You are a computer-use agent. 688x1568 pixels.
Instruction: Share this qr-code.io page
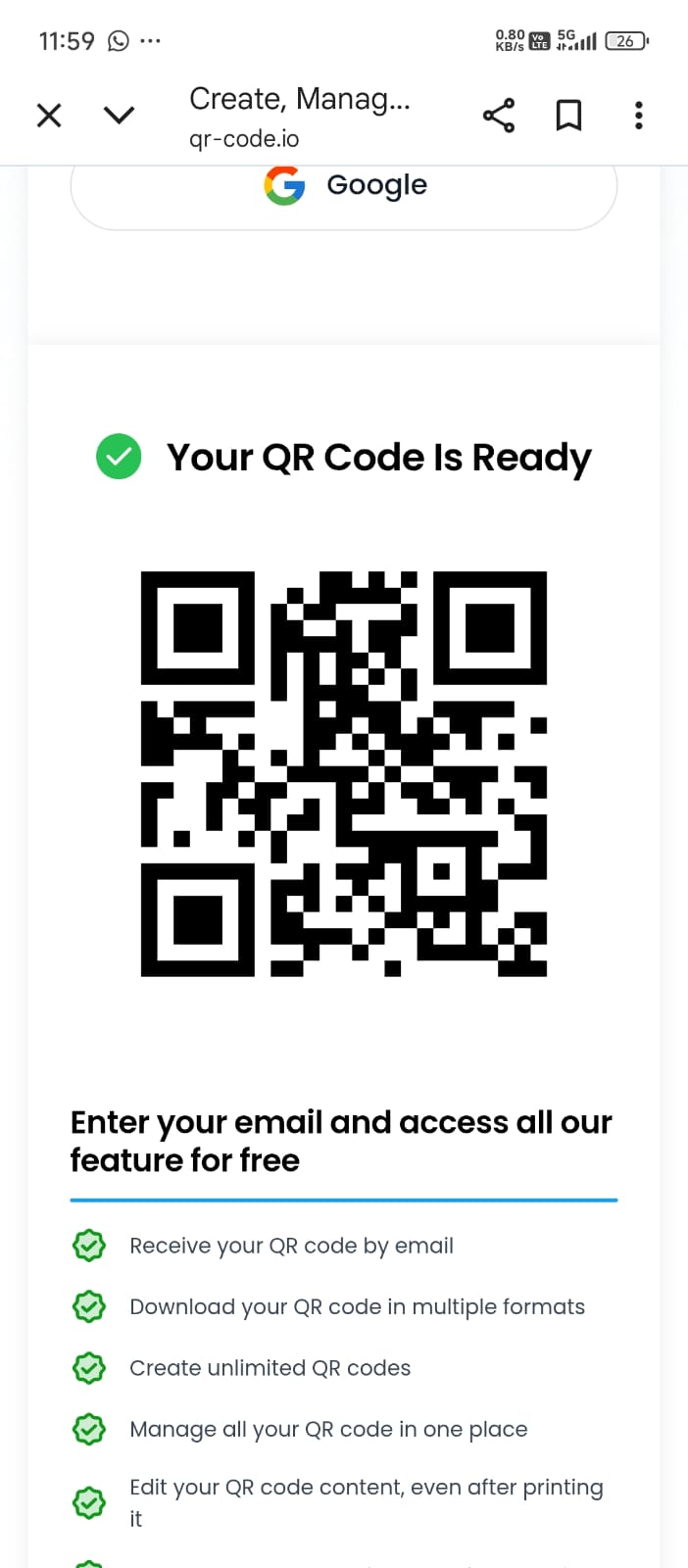498,116
